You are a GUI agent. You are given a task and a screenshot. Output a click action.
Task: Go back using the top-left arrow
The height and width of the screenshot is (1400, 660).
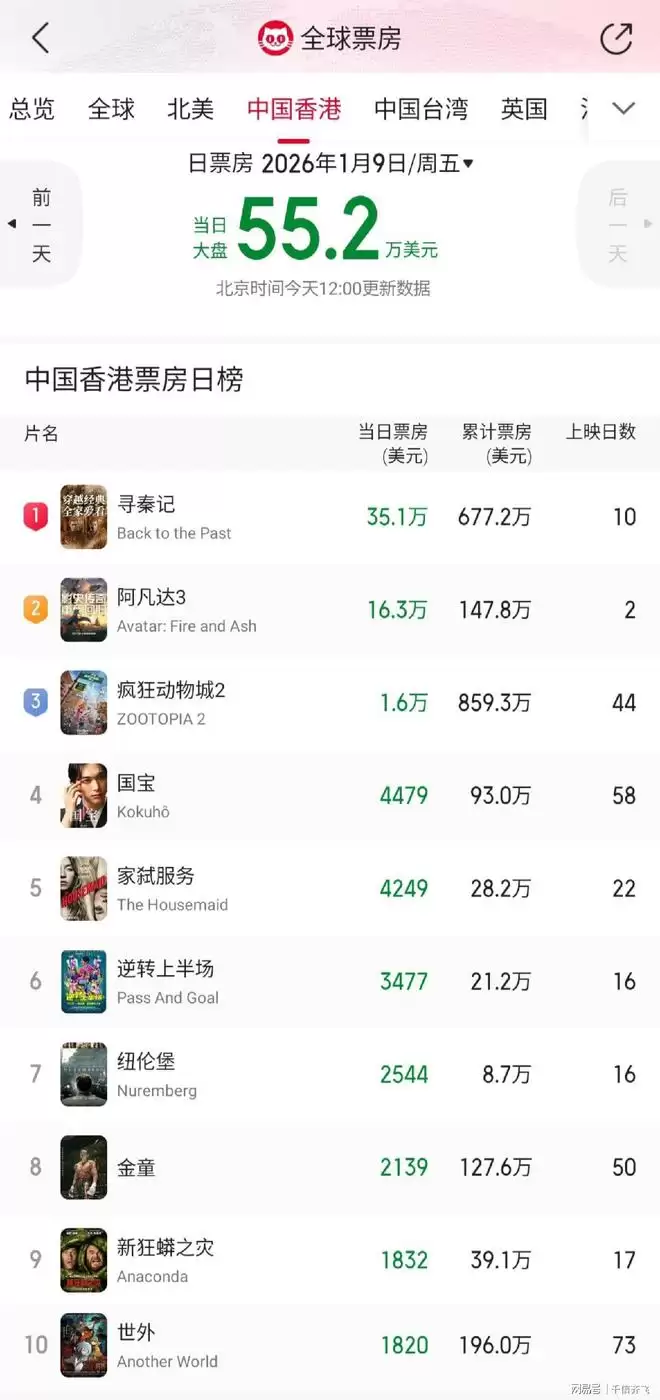[x=41, y=39]
